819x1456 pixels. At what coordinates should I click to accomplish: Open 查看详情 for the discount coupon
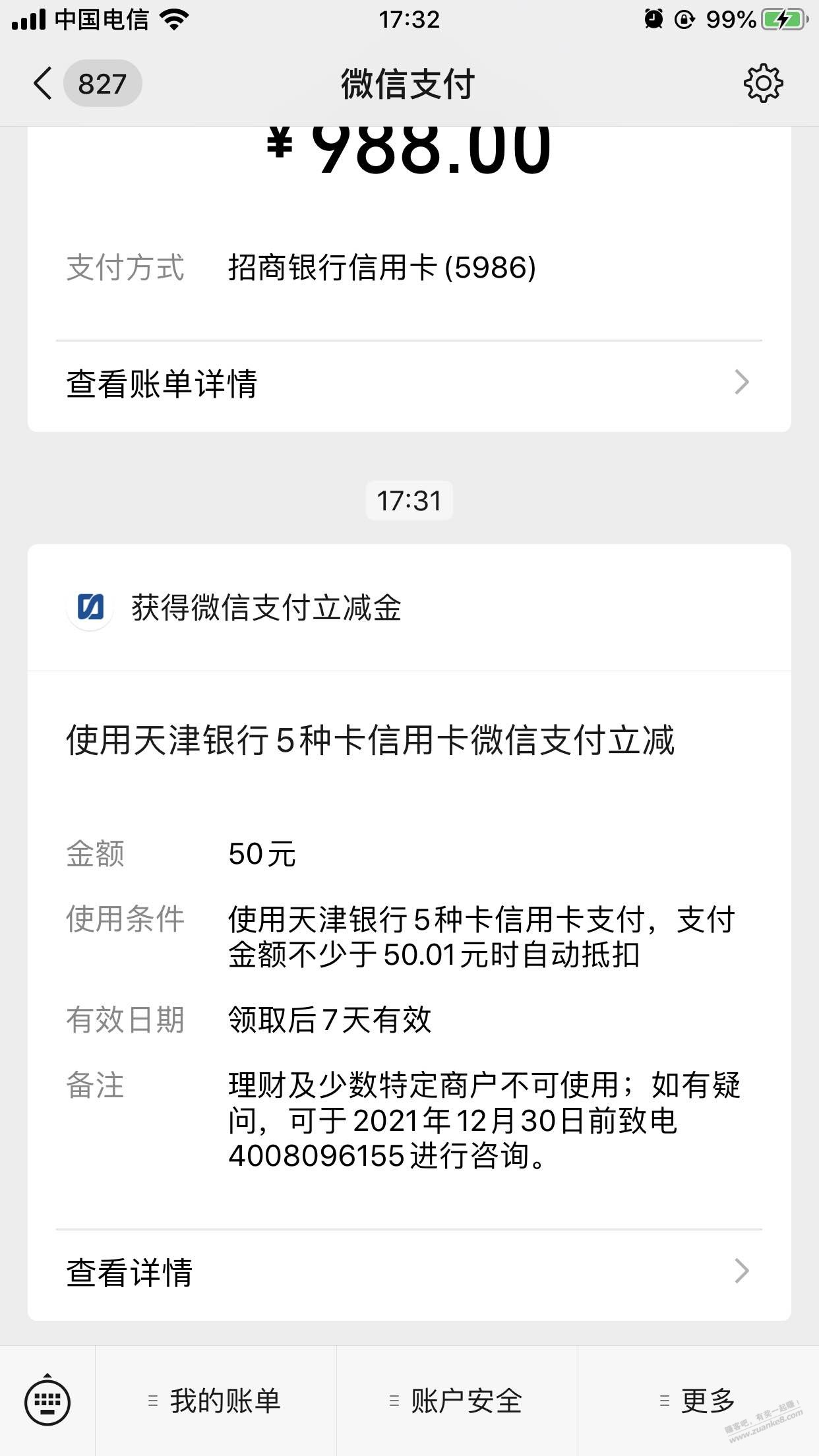(409, 1272)
